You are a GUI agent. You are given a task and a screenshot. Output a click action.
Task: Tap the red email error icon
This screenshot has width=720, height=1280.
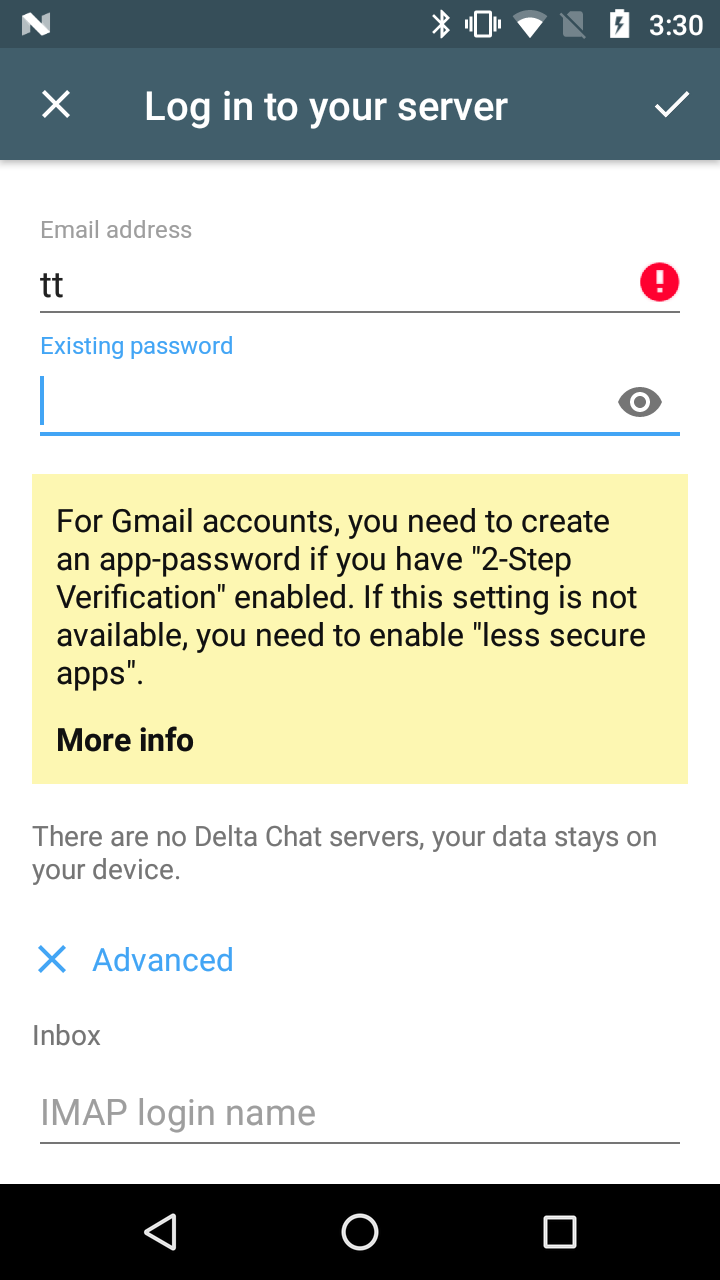(659, 282)
